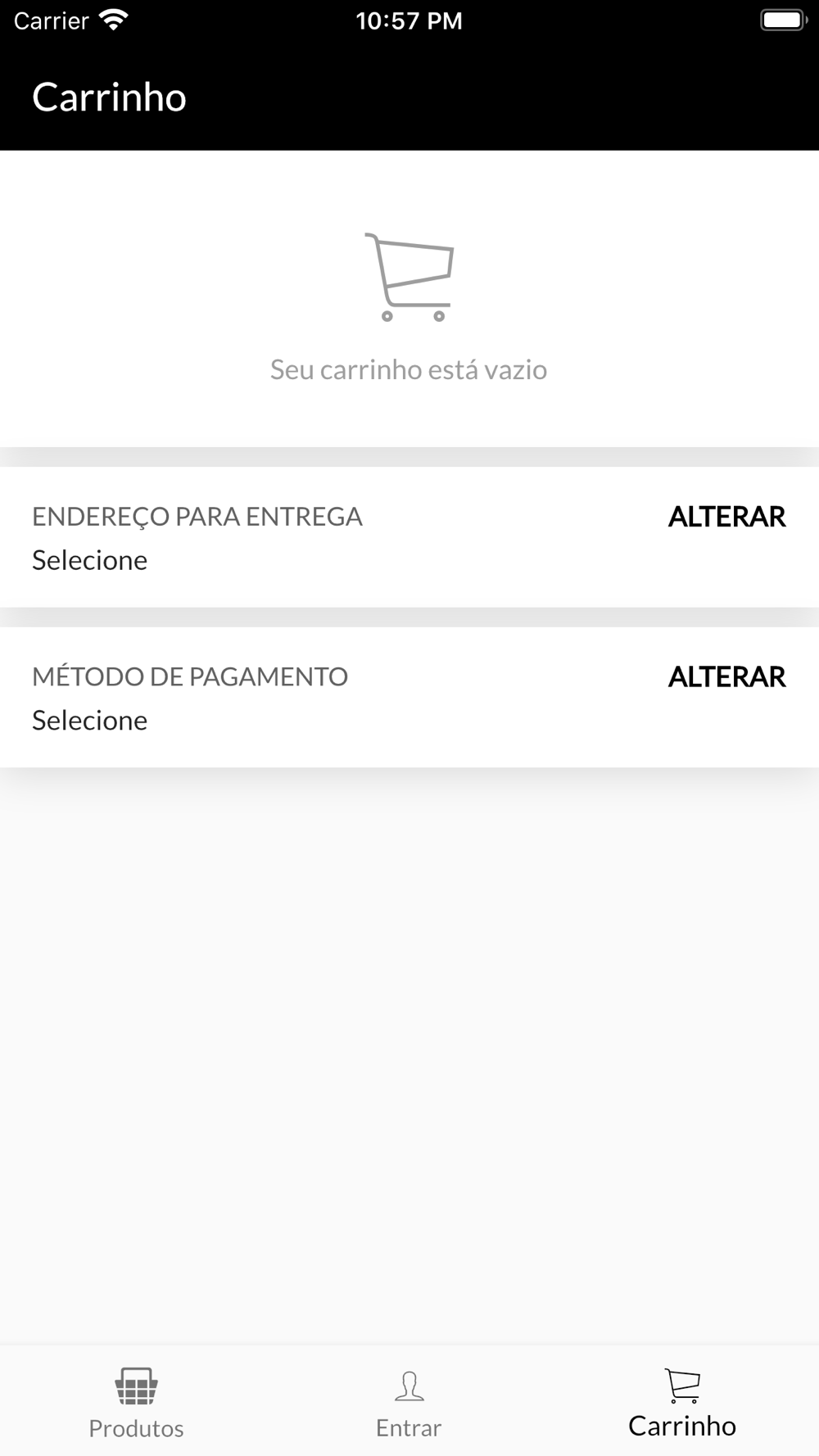Switch to the Produtos tab
Viewport: 819px width, 1456px height.
point(136,1402)
